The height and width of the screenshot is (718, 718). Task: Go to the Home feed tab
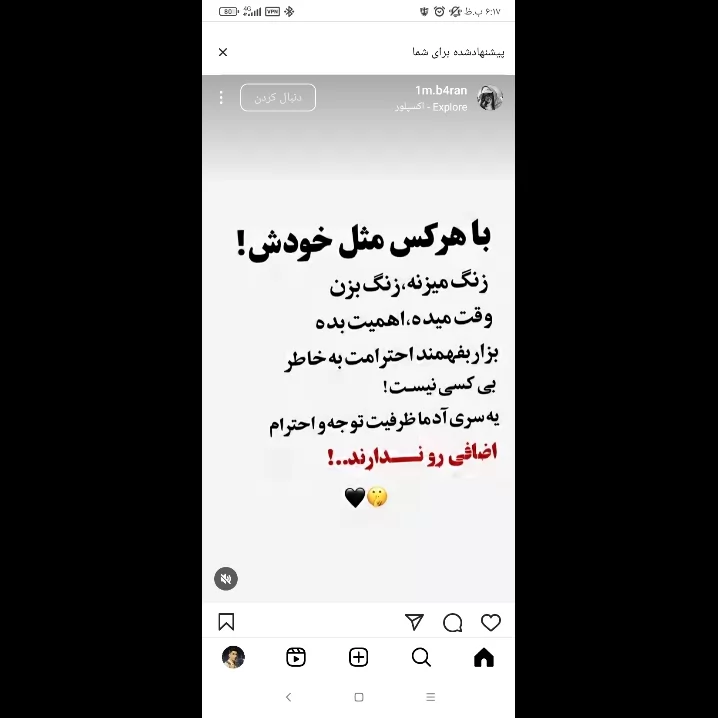pyautogui.click(x=484, y=658)
